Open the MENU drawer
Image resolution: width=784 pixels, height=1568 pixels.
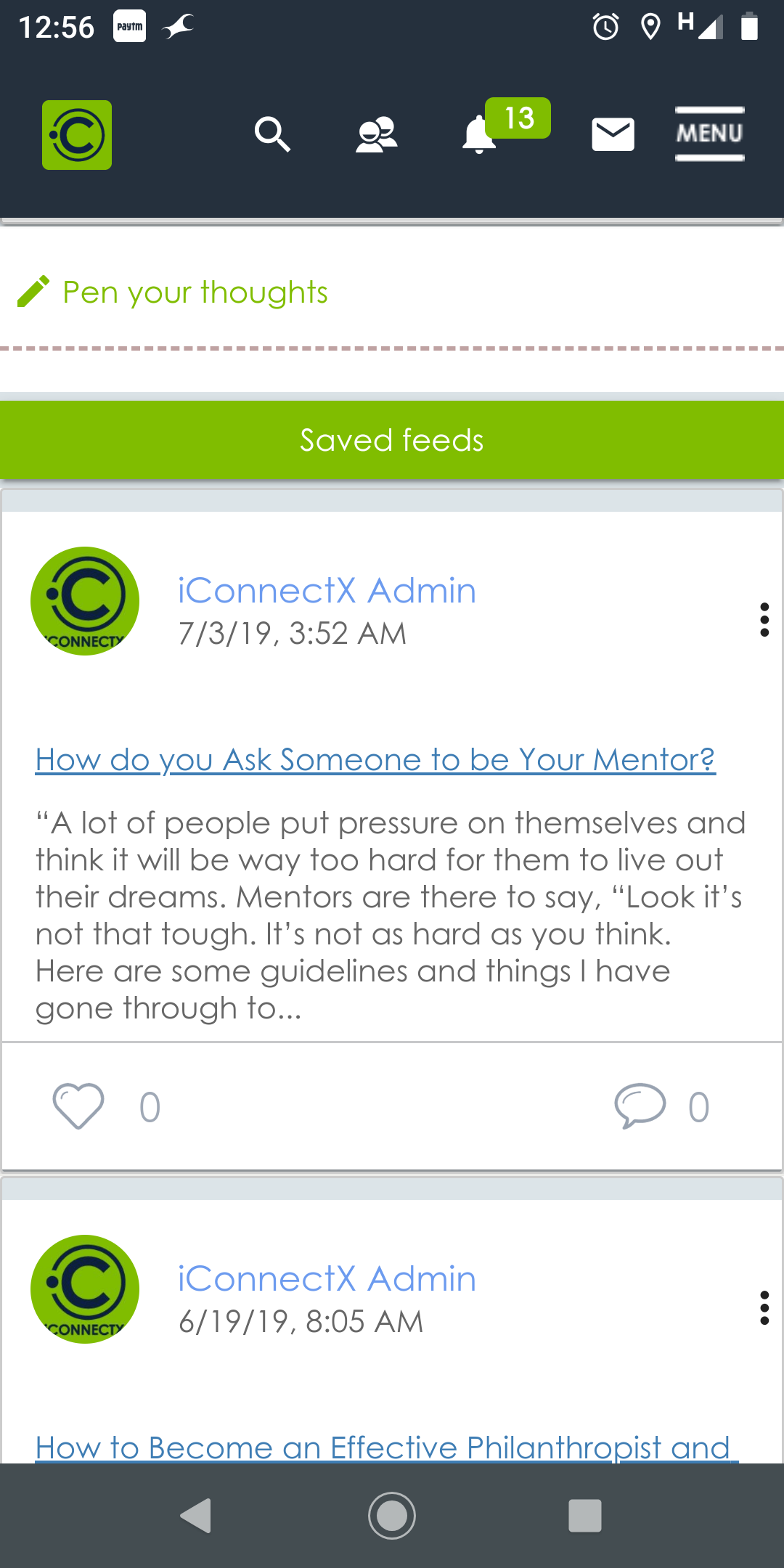tap(709, 134)
